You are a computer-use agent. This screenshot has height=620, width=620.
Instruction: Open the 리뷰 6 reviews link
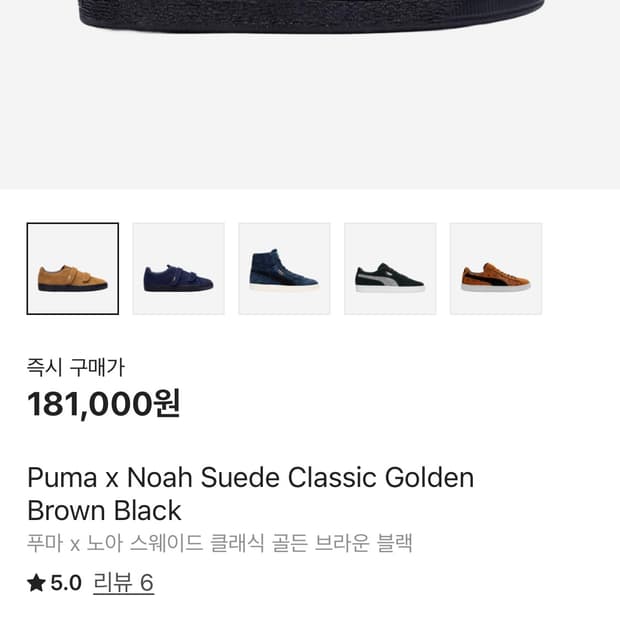[x=123, y=583]
